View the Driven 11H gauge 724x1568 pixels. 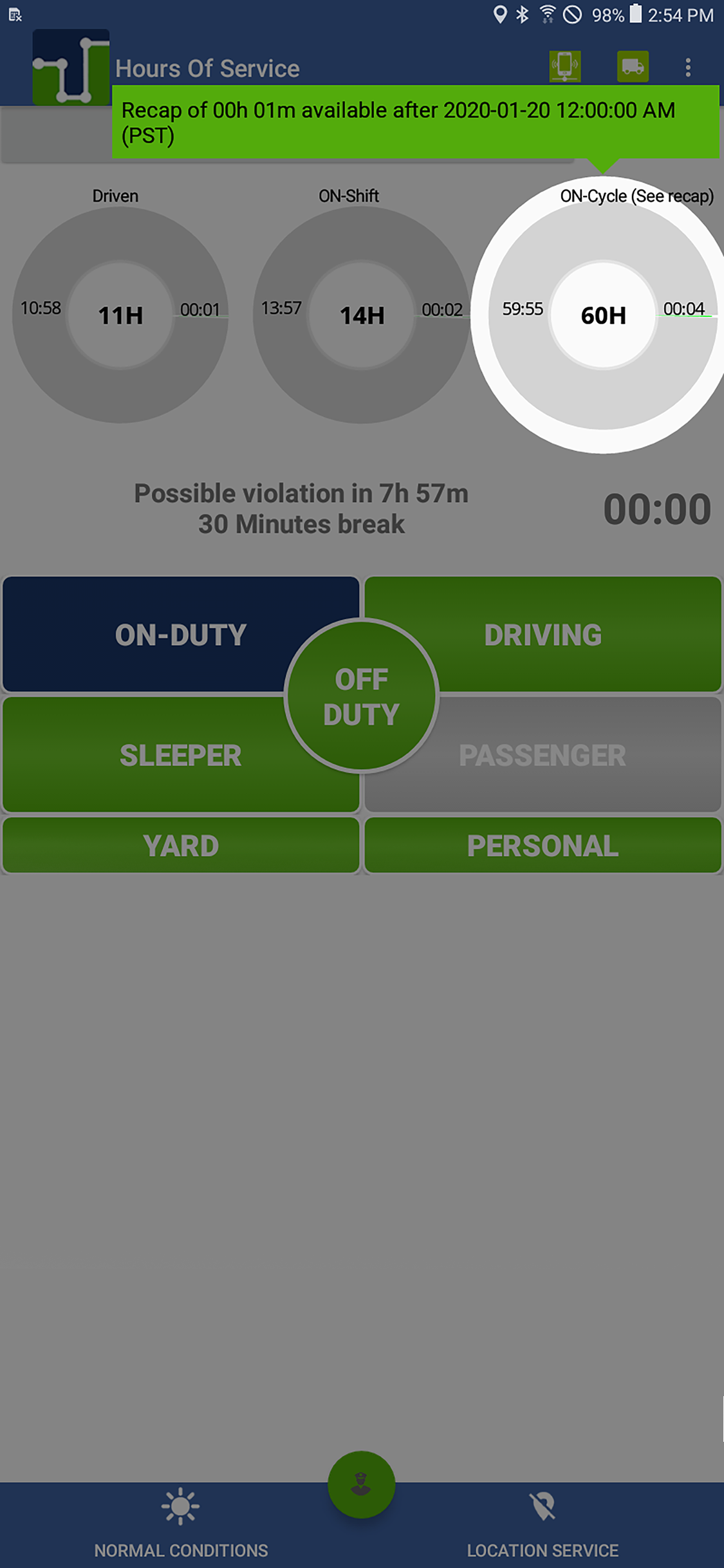[120, 315]
